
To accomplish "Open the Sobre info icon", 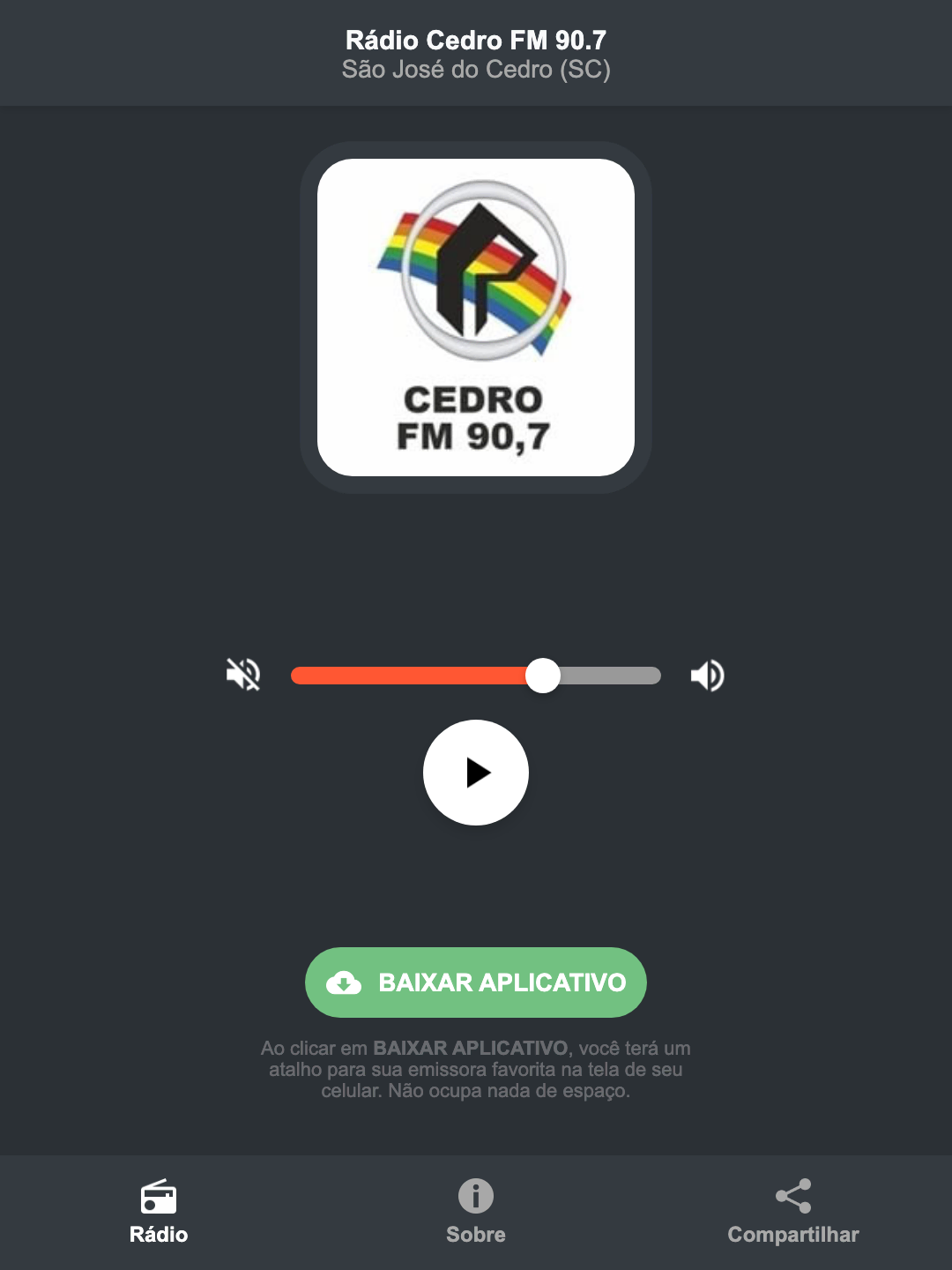I will click(475, 1196).
